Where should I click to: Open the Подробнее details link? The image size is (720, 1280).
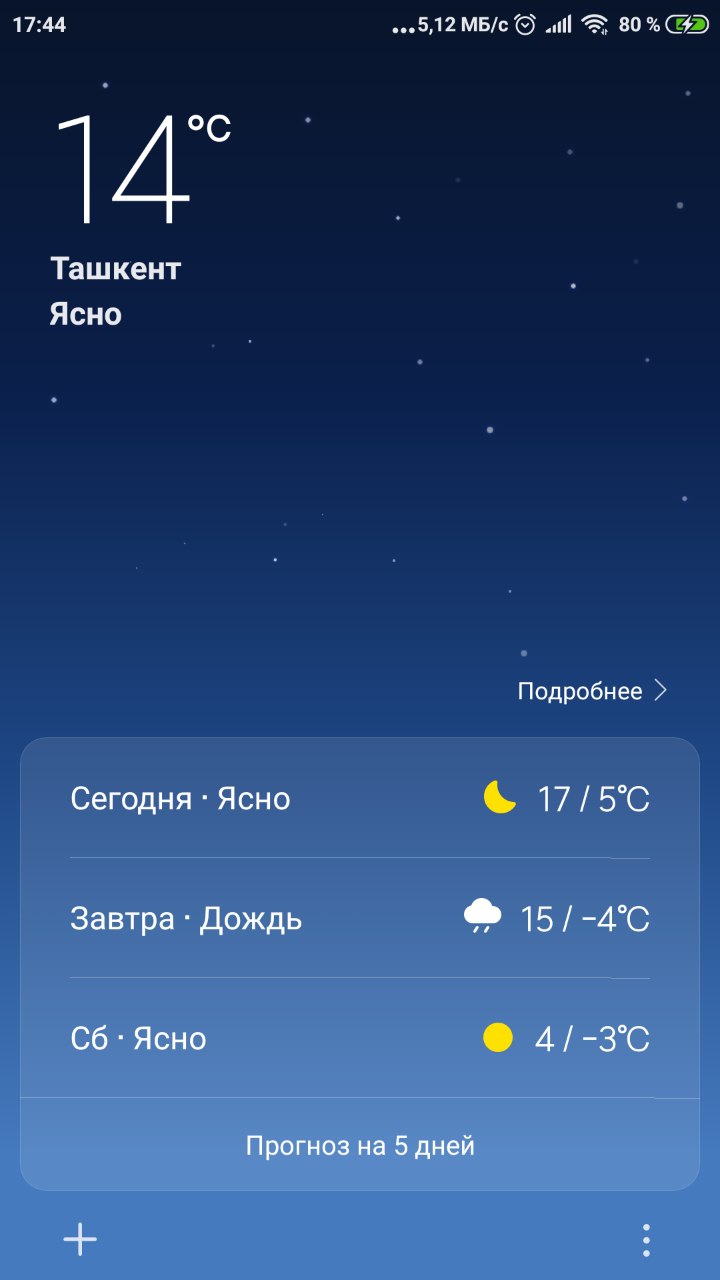591,691
